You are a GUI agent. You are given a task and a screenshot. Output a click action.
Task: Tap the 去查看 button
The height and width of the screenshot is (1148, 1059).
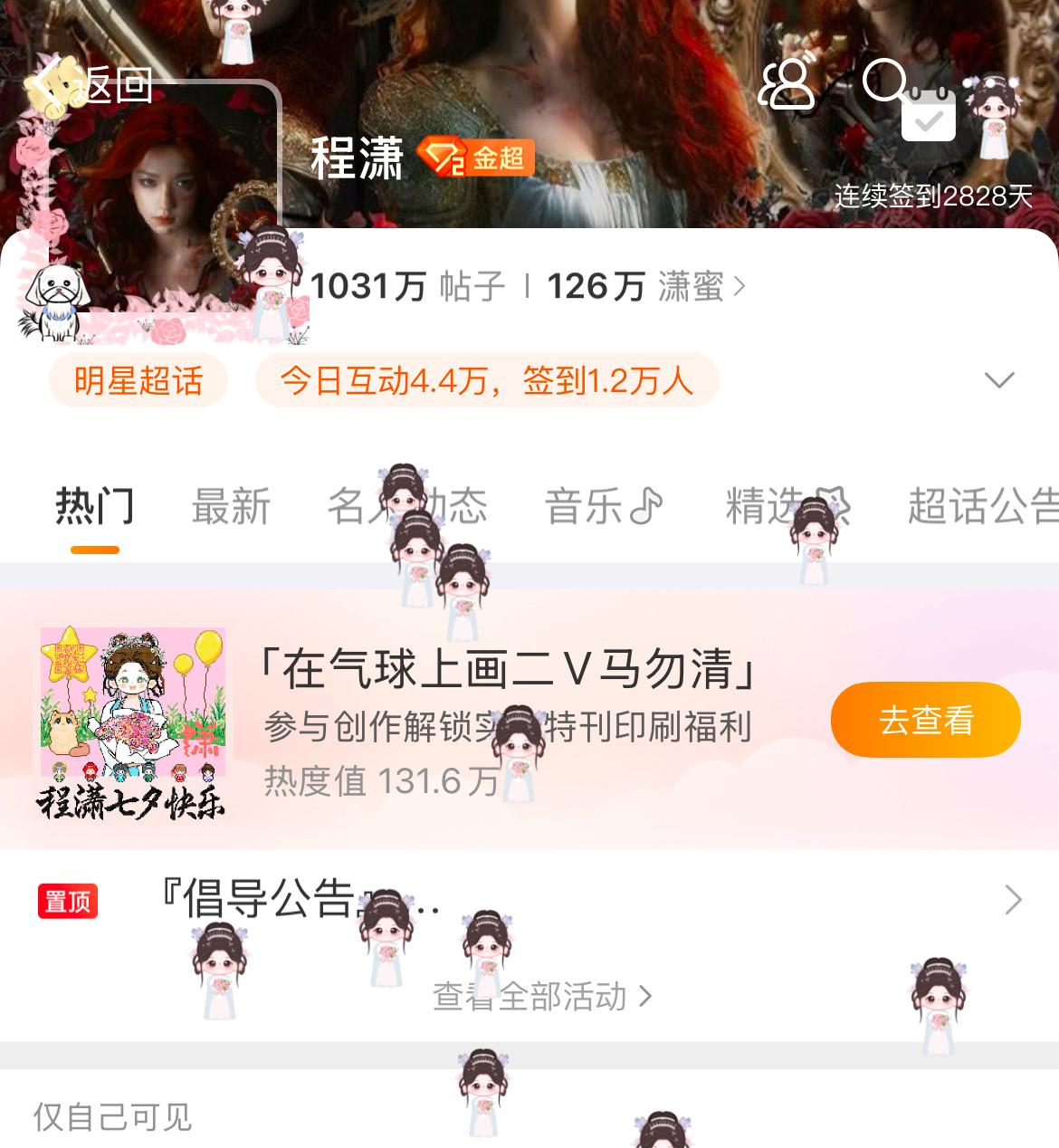(925, 721)
